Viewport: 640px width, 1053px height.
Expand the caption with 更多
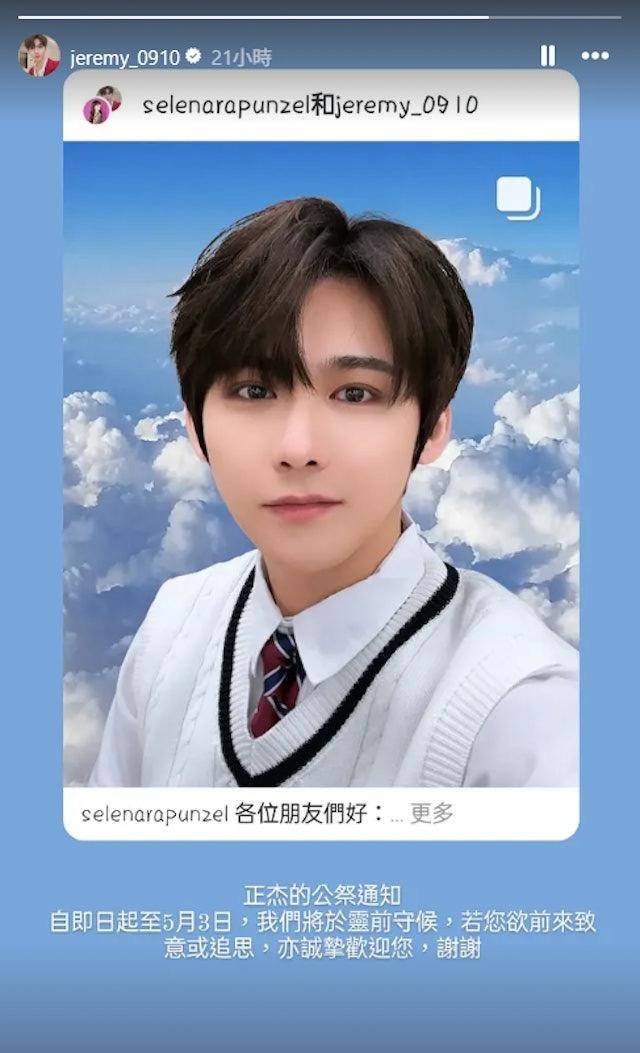click(432, 813)
